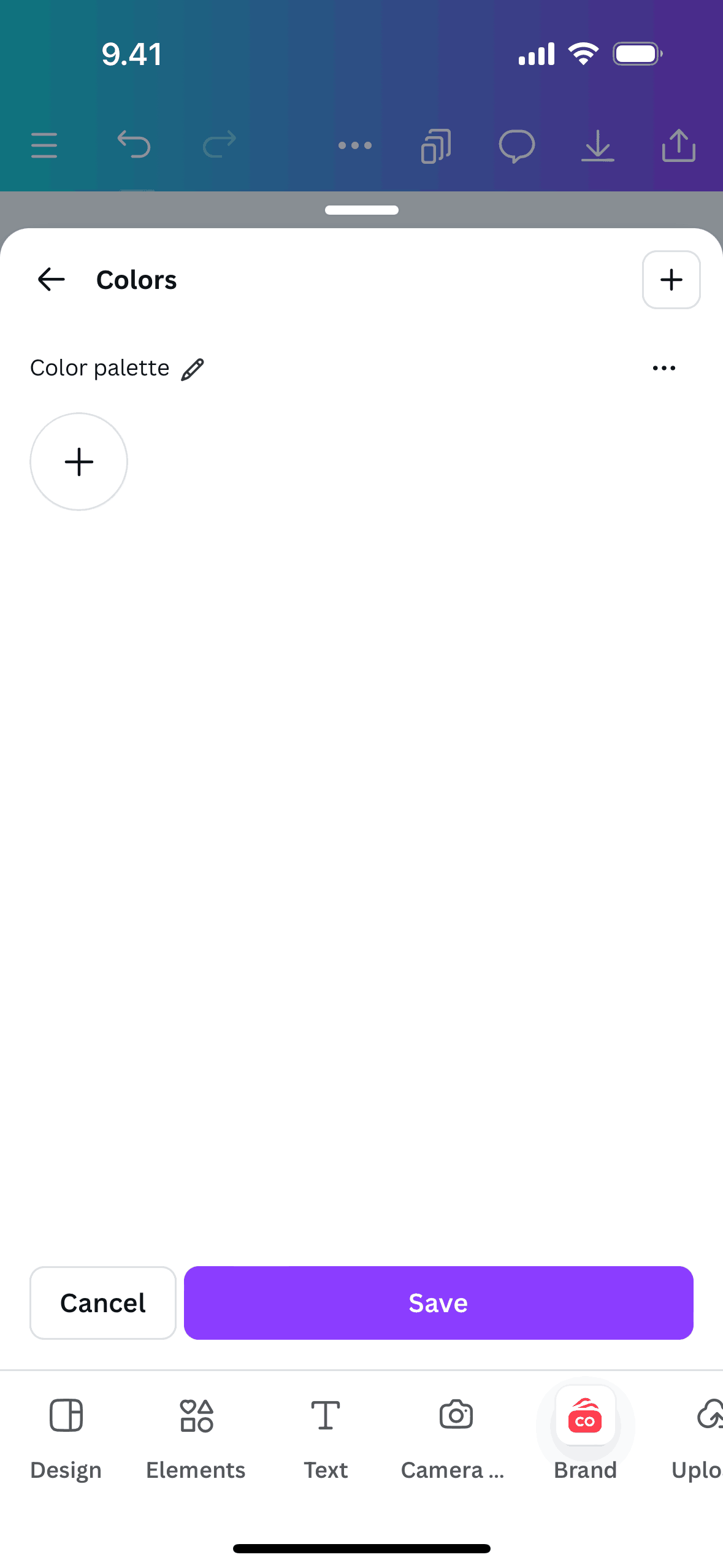Open the hamburger menu in the toolbar
723x1568 pixels.
point(44,146)
